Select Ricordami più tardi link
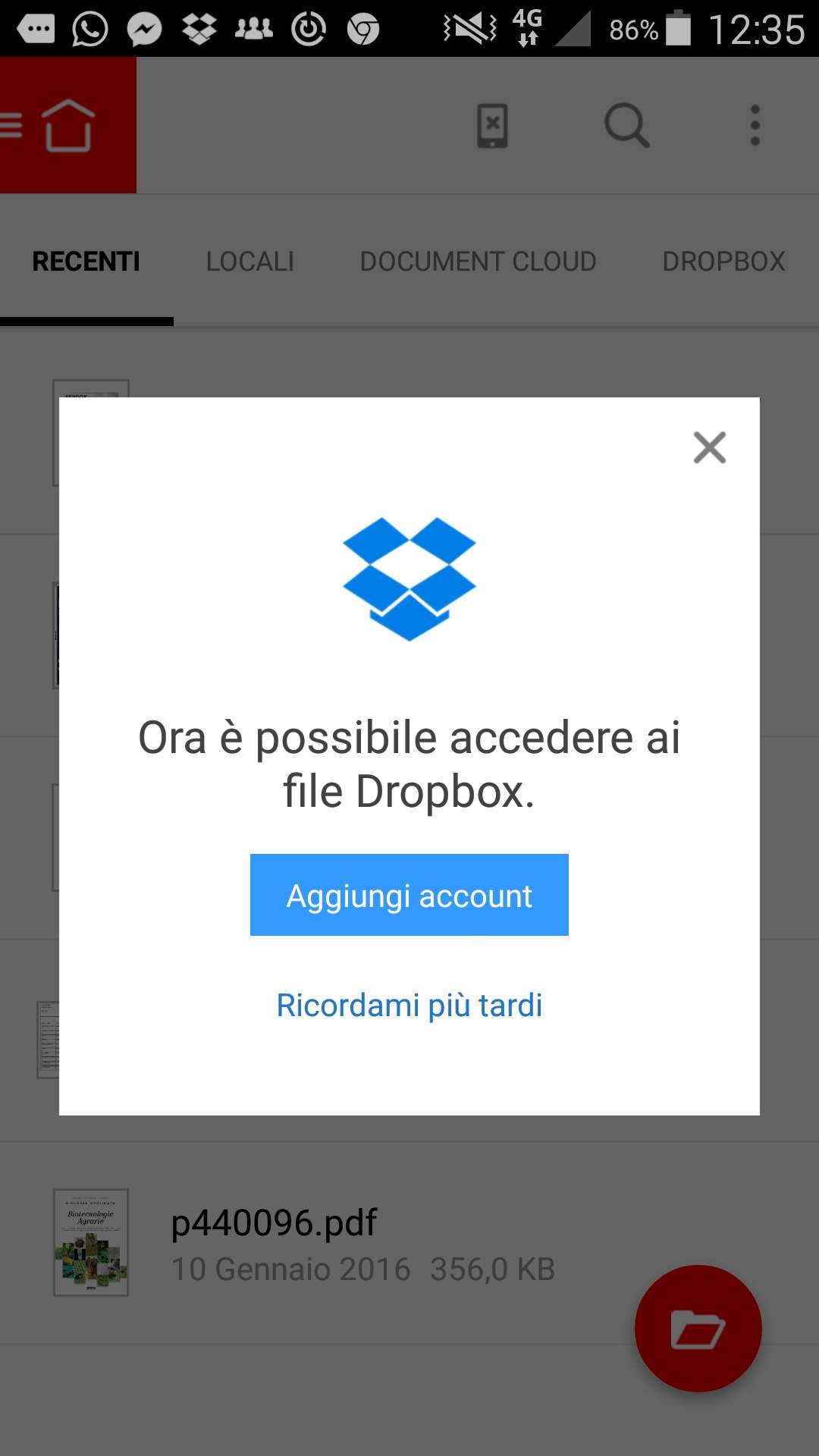 coord(409,1006)
